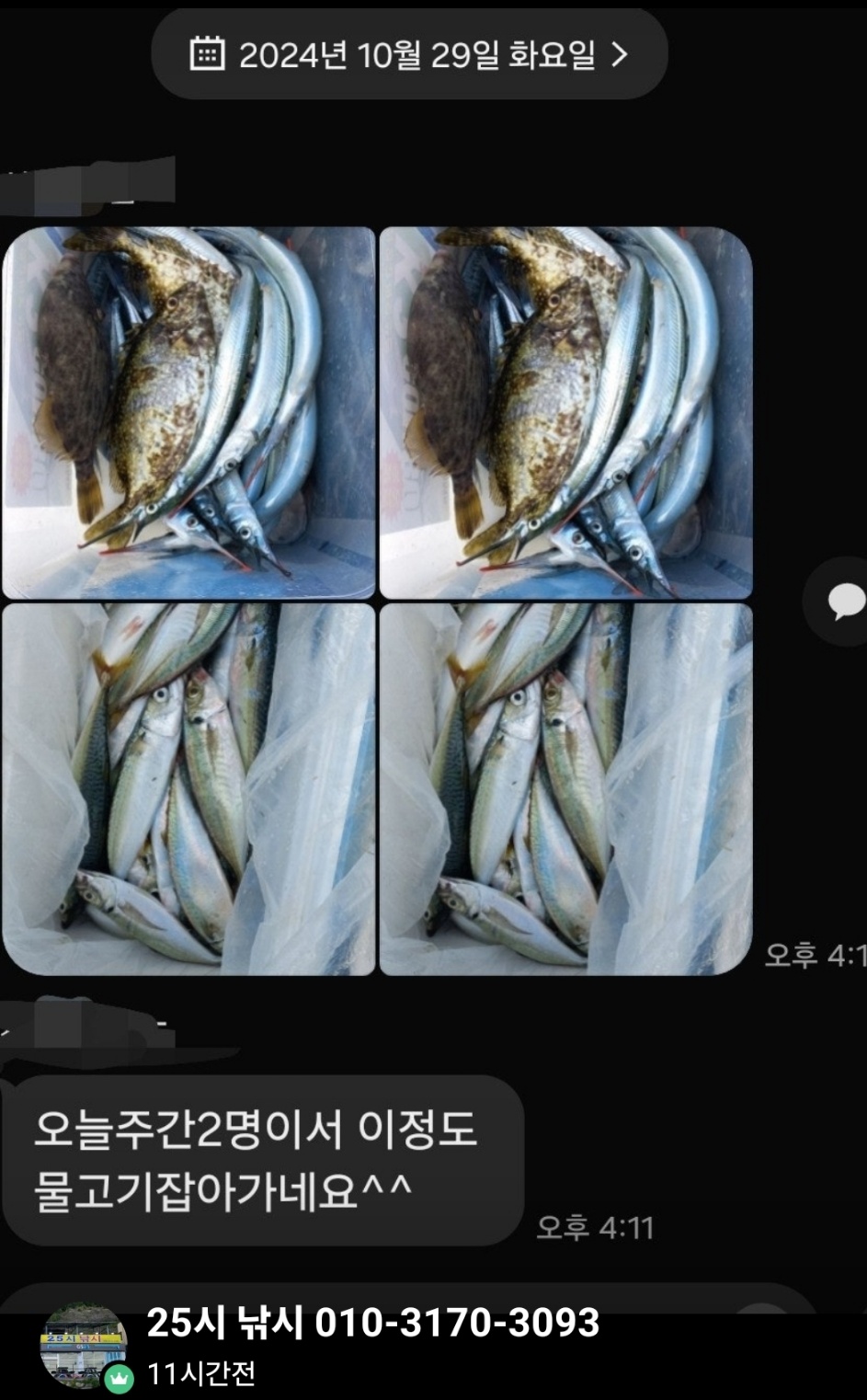Tap the speech bubble reply icon

coord(844,601)
